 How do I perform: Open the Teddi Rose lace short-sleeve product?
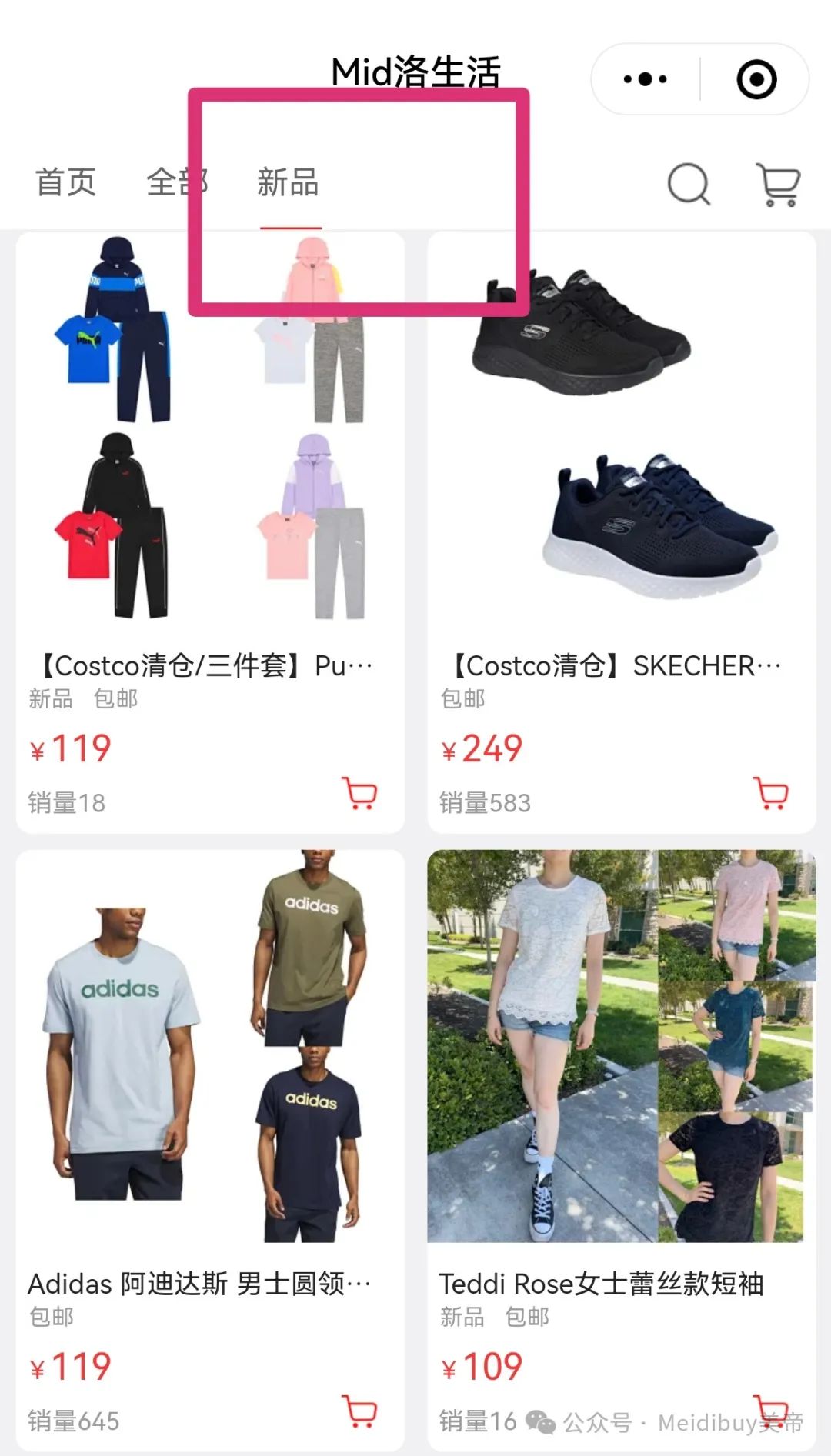pos(621,1150)
